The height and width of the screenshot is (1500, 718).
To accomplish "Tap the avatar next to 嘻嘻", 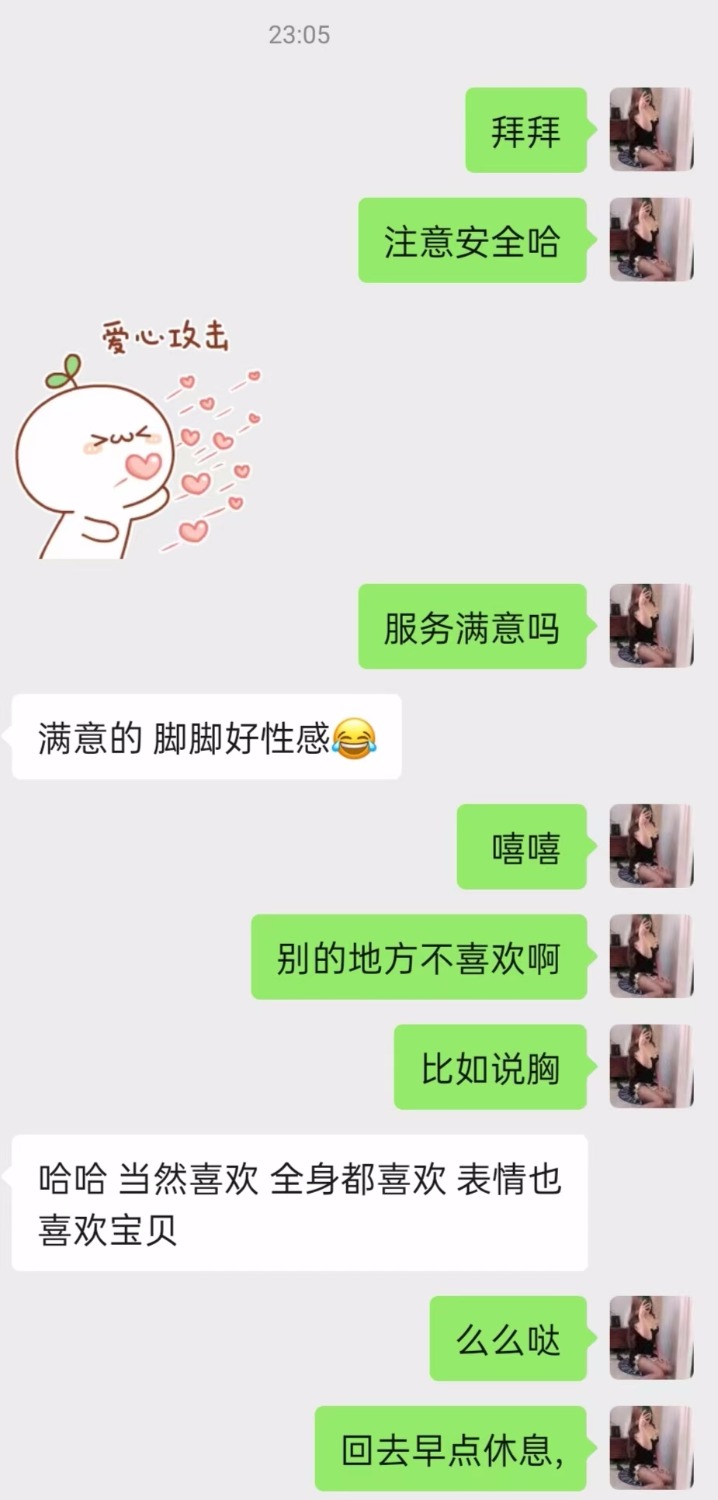I will (651, 846).
